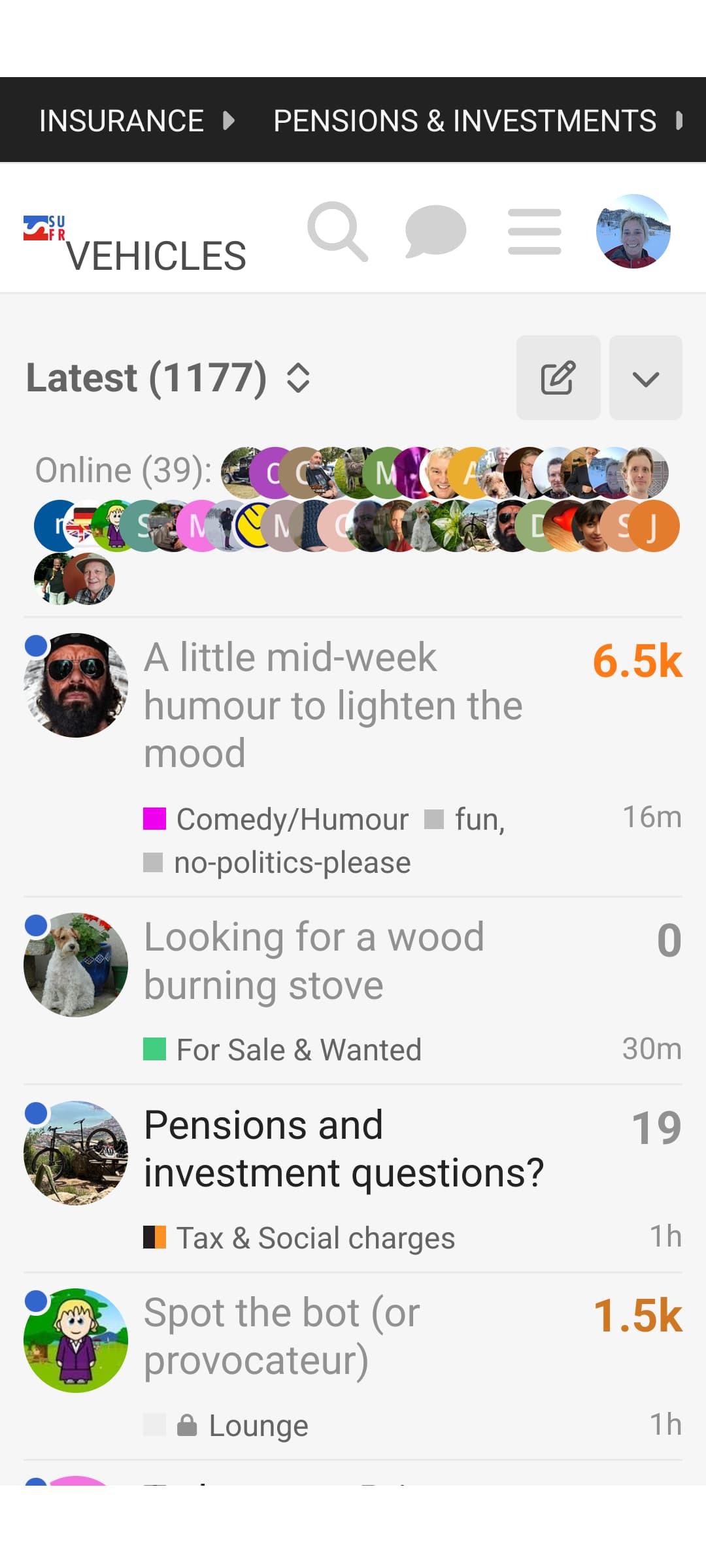
Task: Open the Lounge category
Action: [x=258, y=1426]
